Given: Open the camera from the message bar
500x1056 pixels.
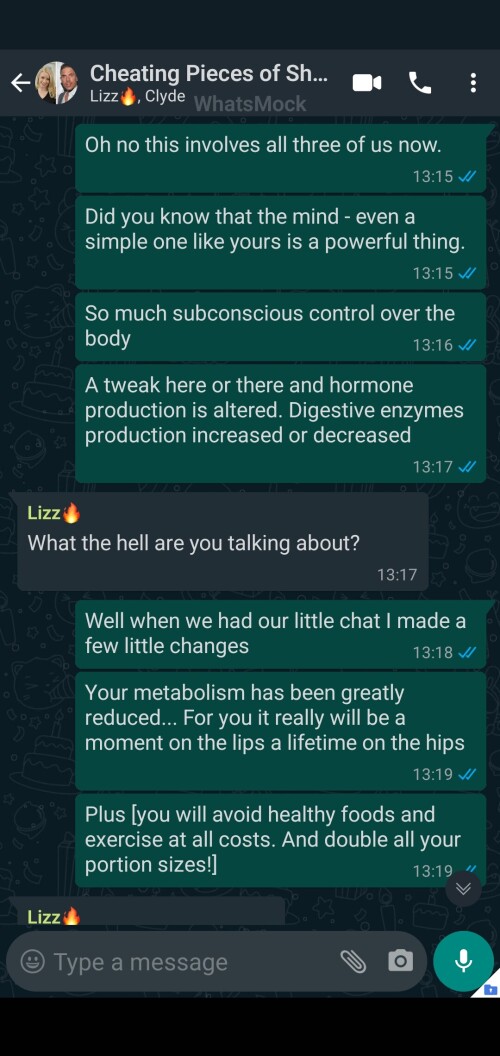Looking at the screenshot, I should coord(400,961).
